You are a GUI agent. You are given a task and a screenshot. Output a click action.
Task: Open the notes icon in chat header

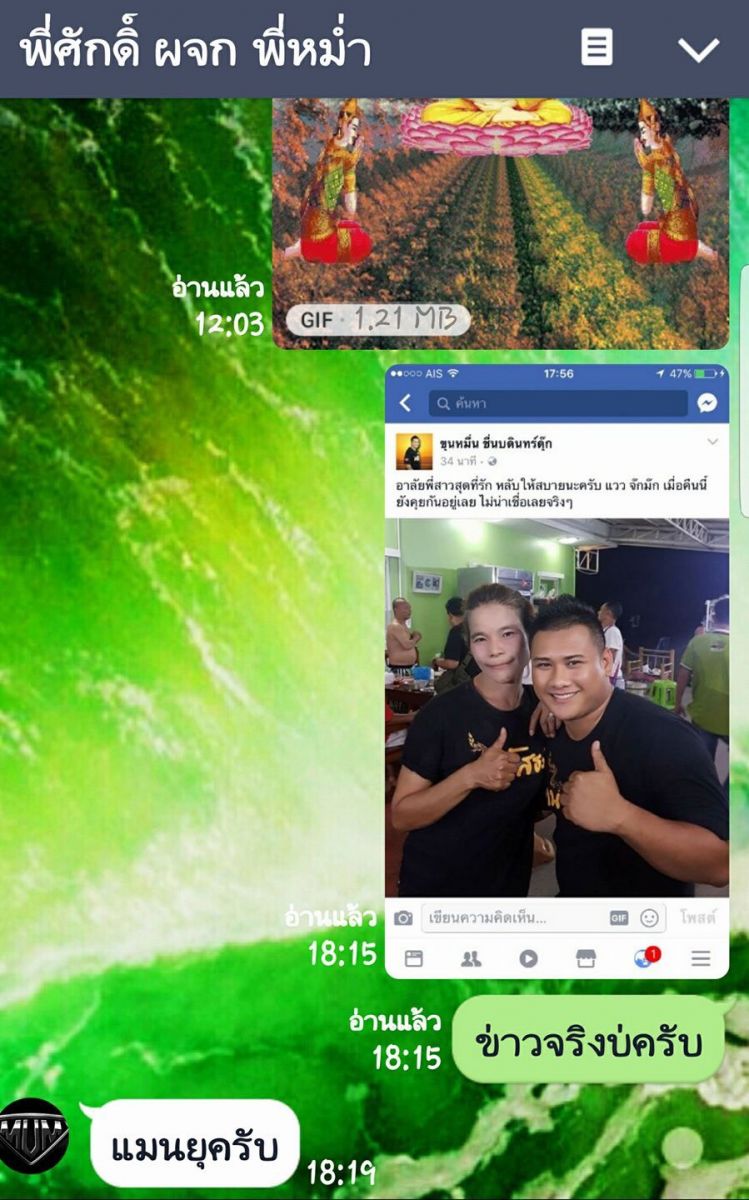pyautogui.click(x=597, y=47)
